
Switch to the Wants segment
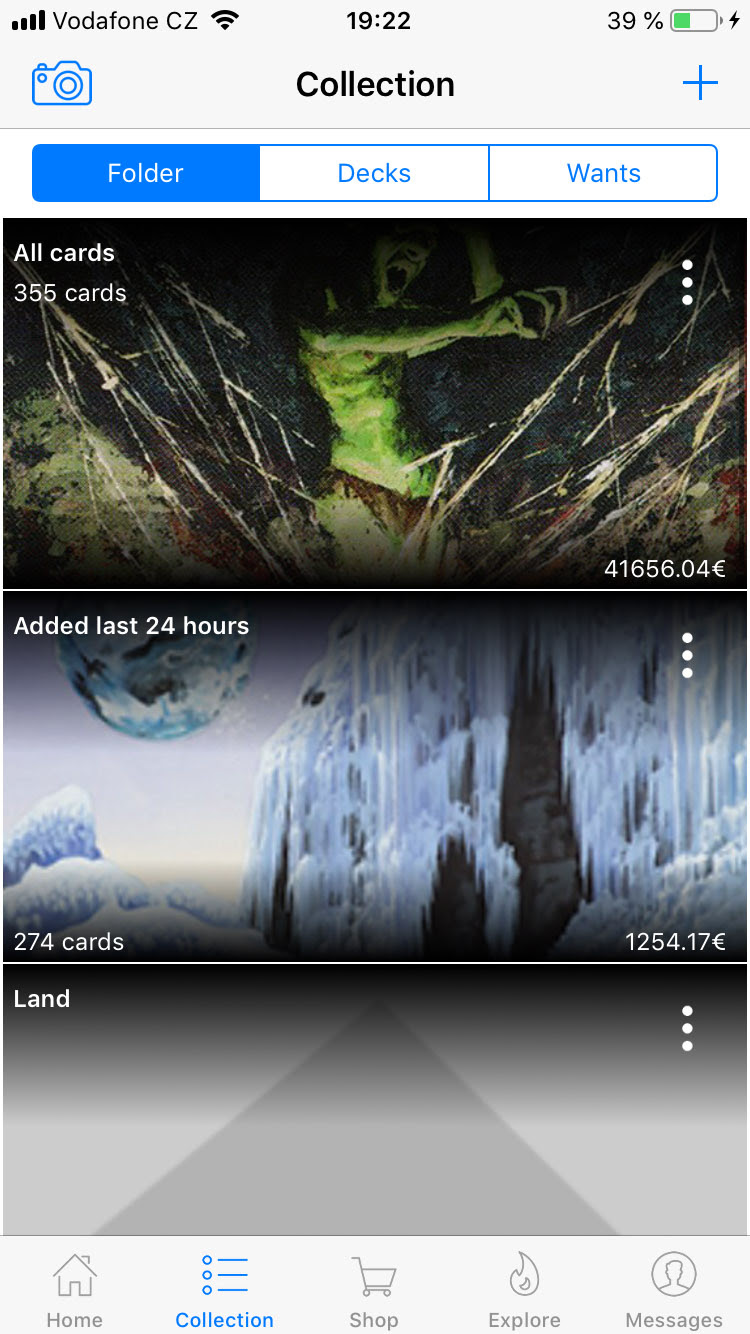(x=603, y=173)
